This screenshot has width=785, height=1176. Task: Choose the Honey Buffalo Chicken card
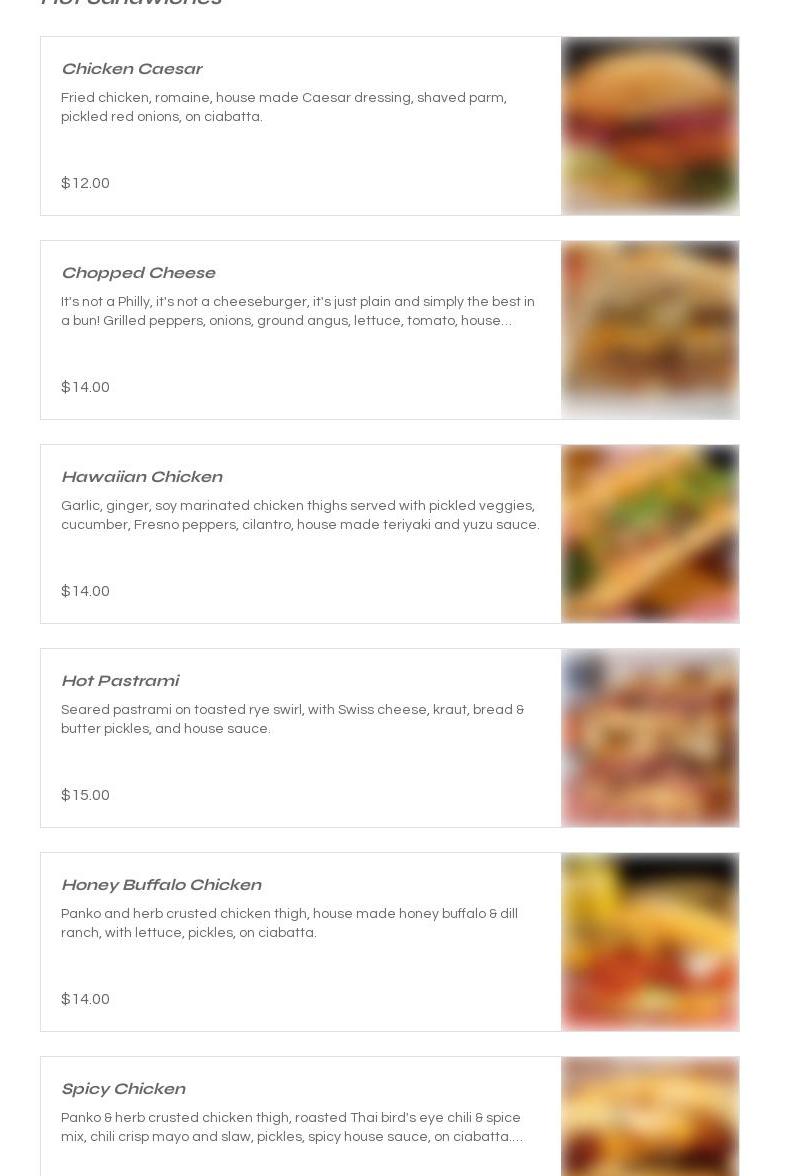pyautogui.click(x=389, y=942)
